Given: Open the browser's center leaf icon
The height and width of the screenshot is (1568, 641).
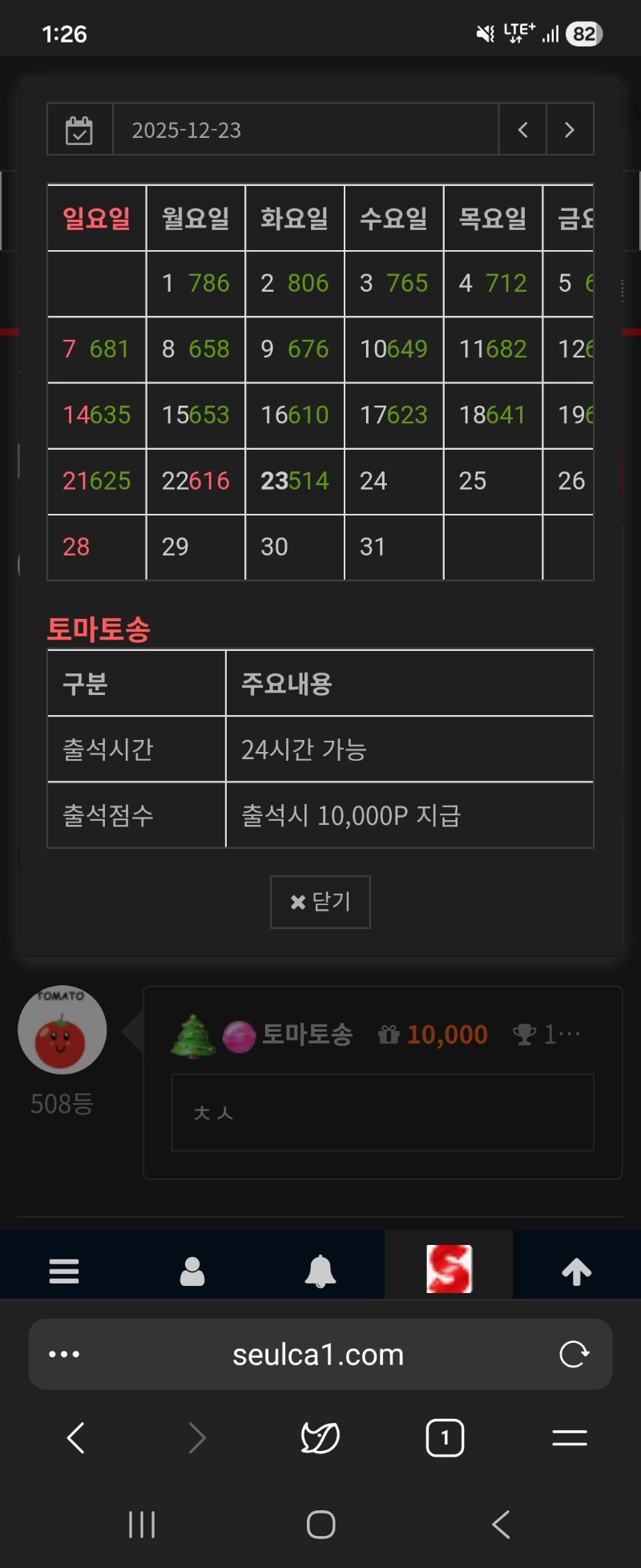Looking at the screenshot, I should point(320,1437).
